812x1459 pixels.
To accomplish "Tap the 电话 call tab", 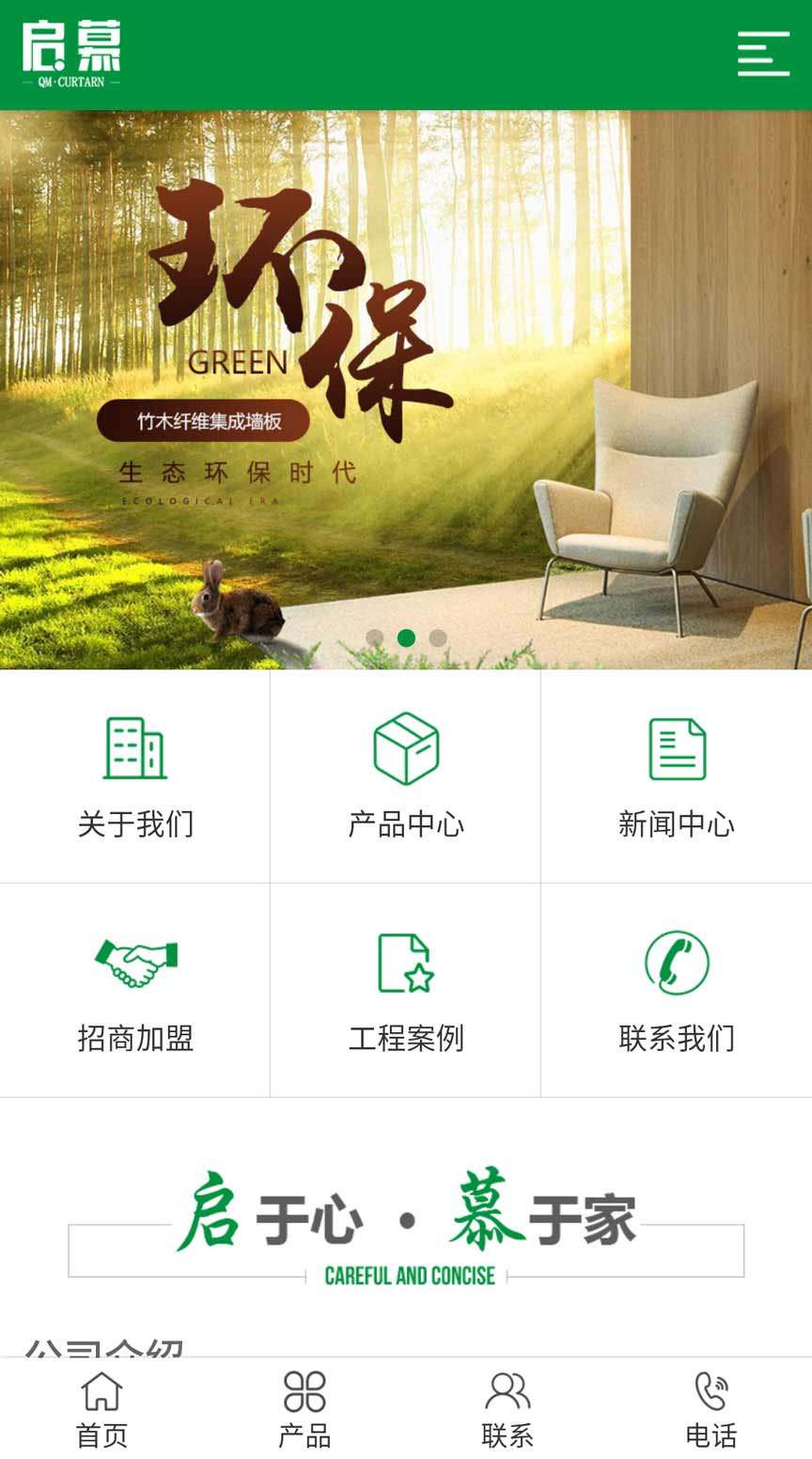I will click(710, 1408).
